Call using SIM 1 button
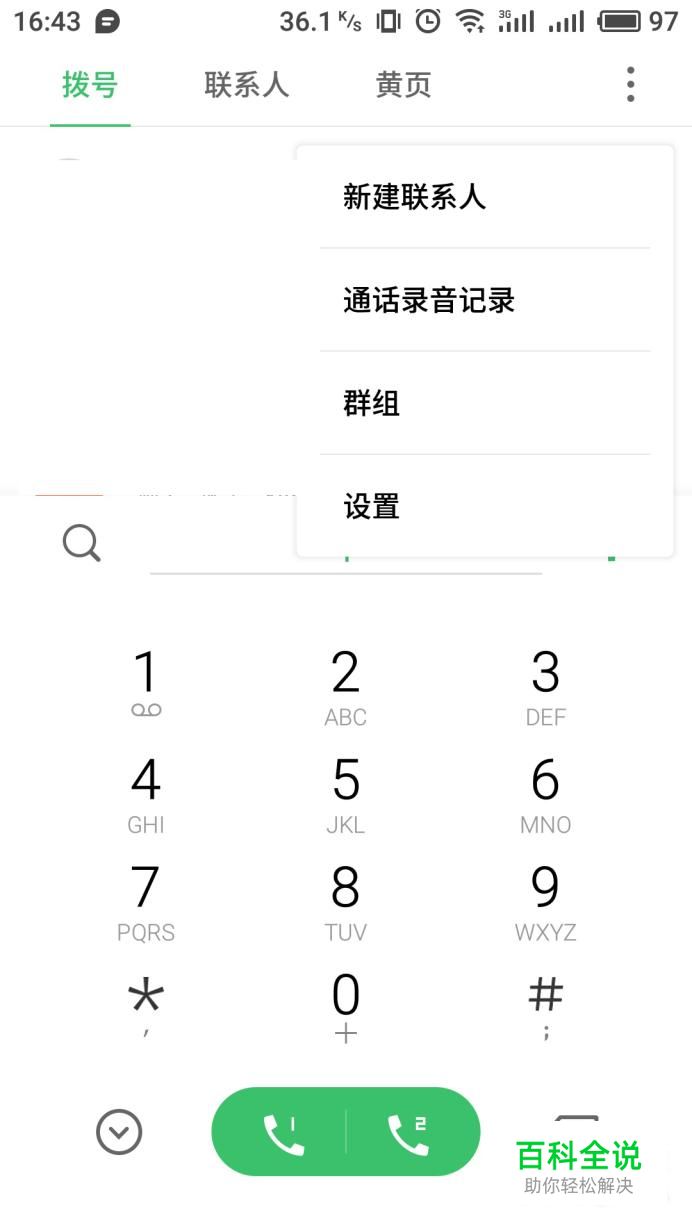Image resolution: width=692 pixels, height=1230 pixels. [283, 1133]
